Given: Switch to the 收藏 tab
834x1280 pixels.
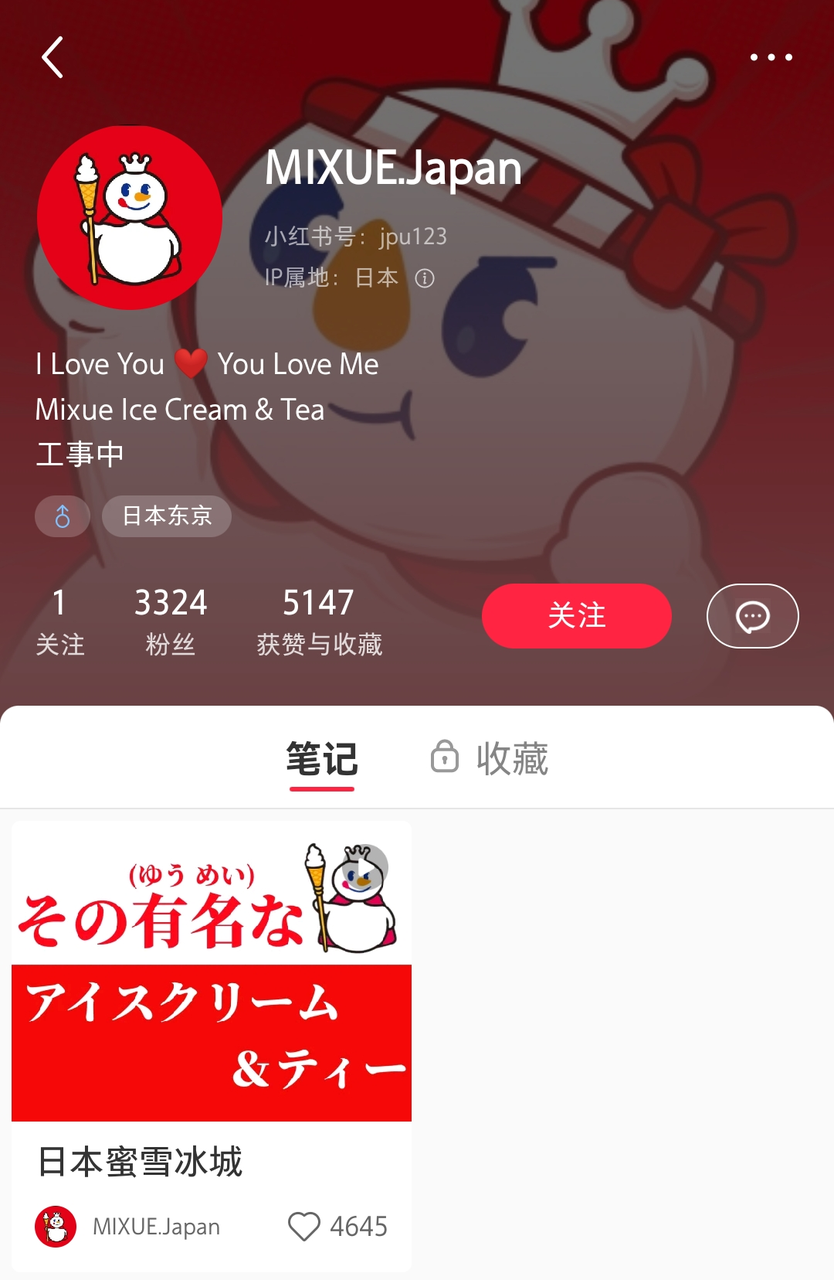Looking at the screenshot, I should 490,758.
